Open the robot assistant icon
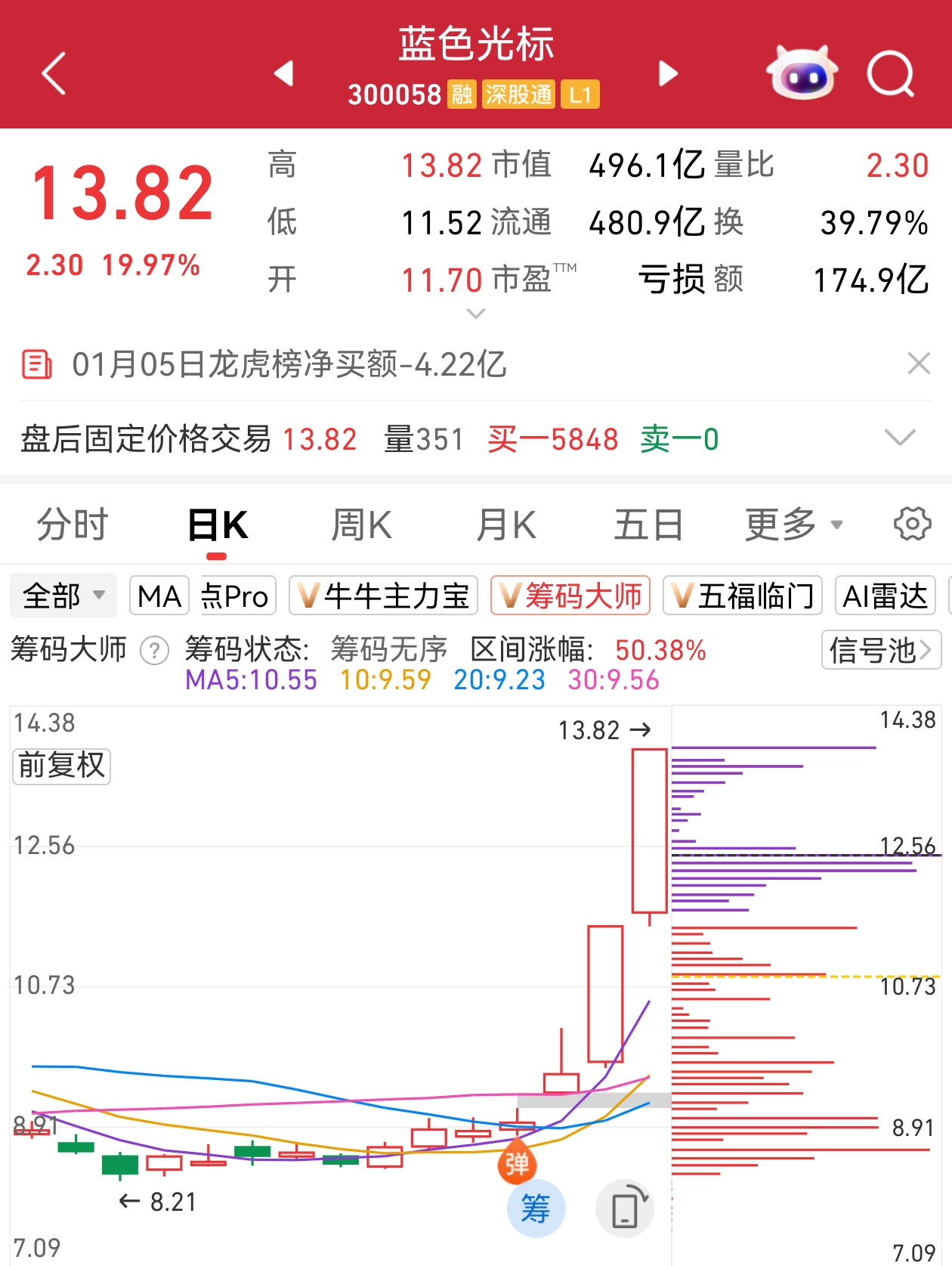952x1266 pixels. (x=802, y=73)
